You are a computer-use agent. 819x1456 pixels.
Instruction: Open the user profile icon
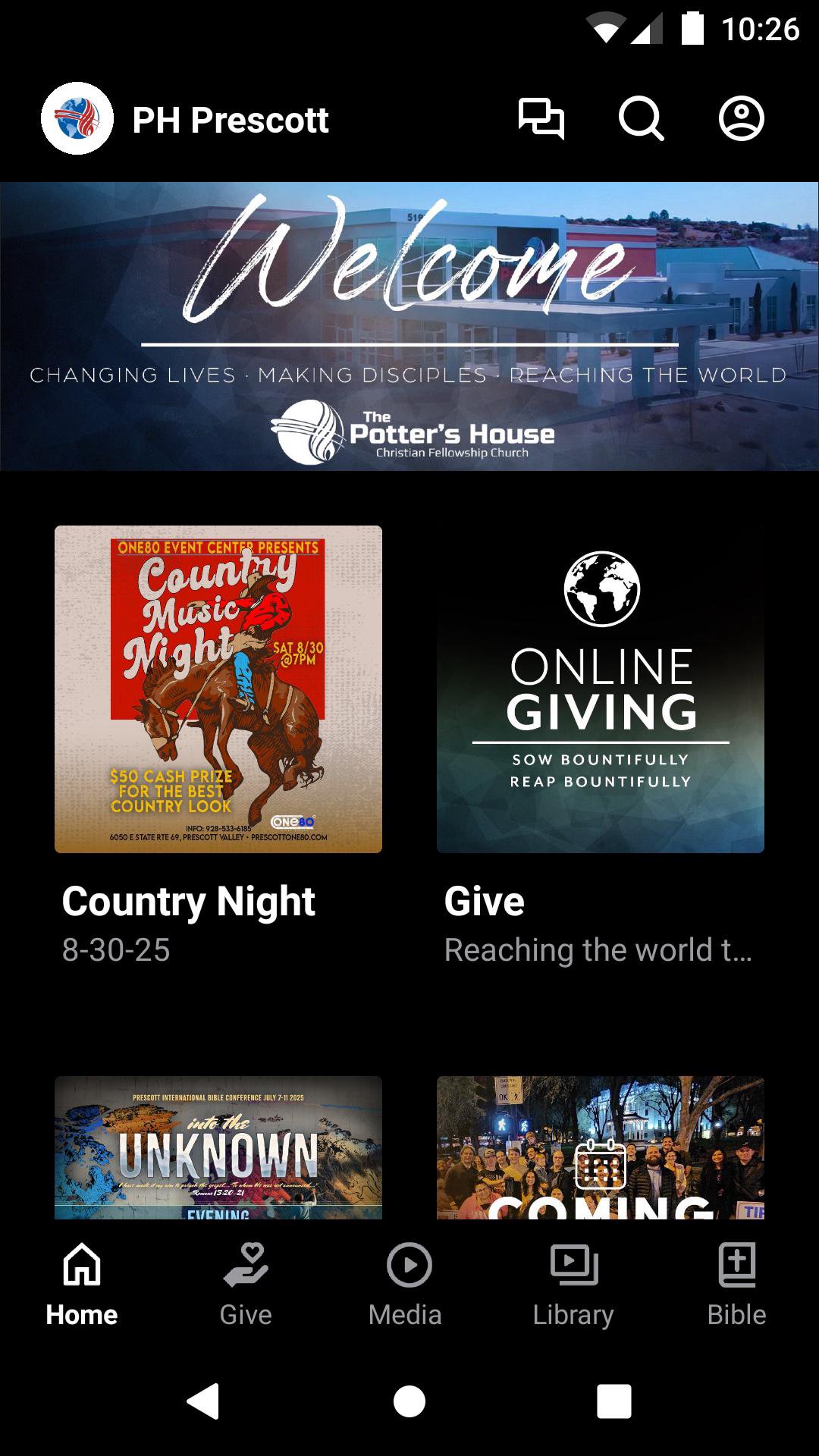coord(741,119)
